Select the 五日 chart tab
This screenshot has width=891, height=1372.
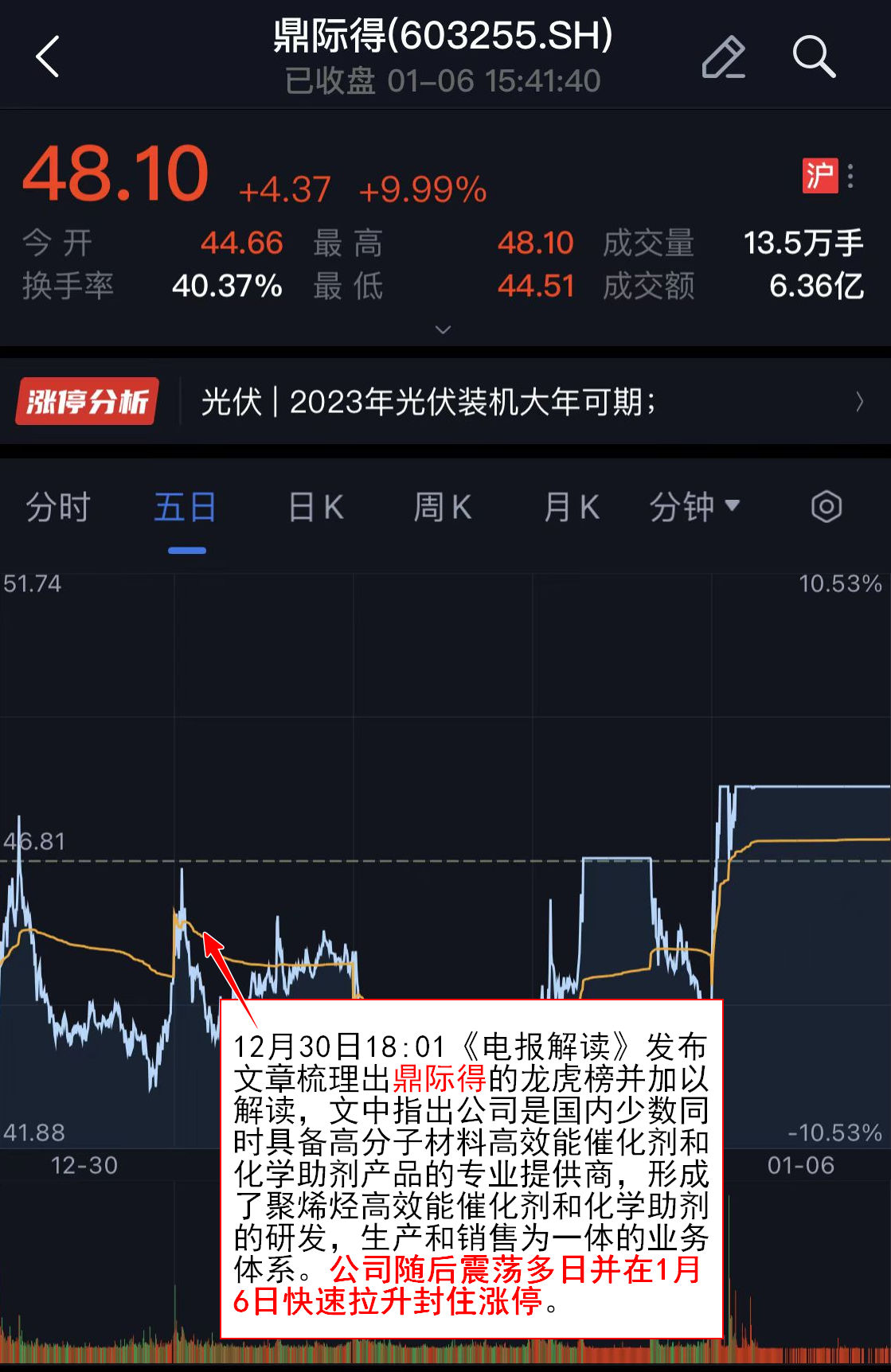click(x=186, y=507)
